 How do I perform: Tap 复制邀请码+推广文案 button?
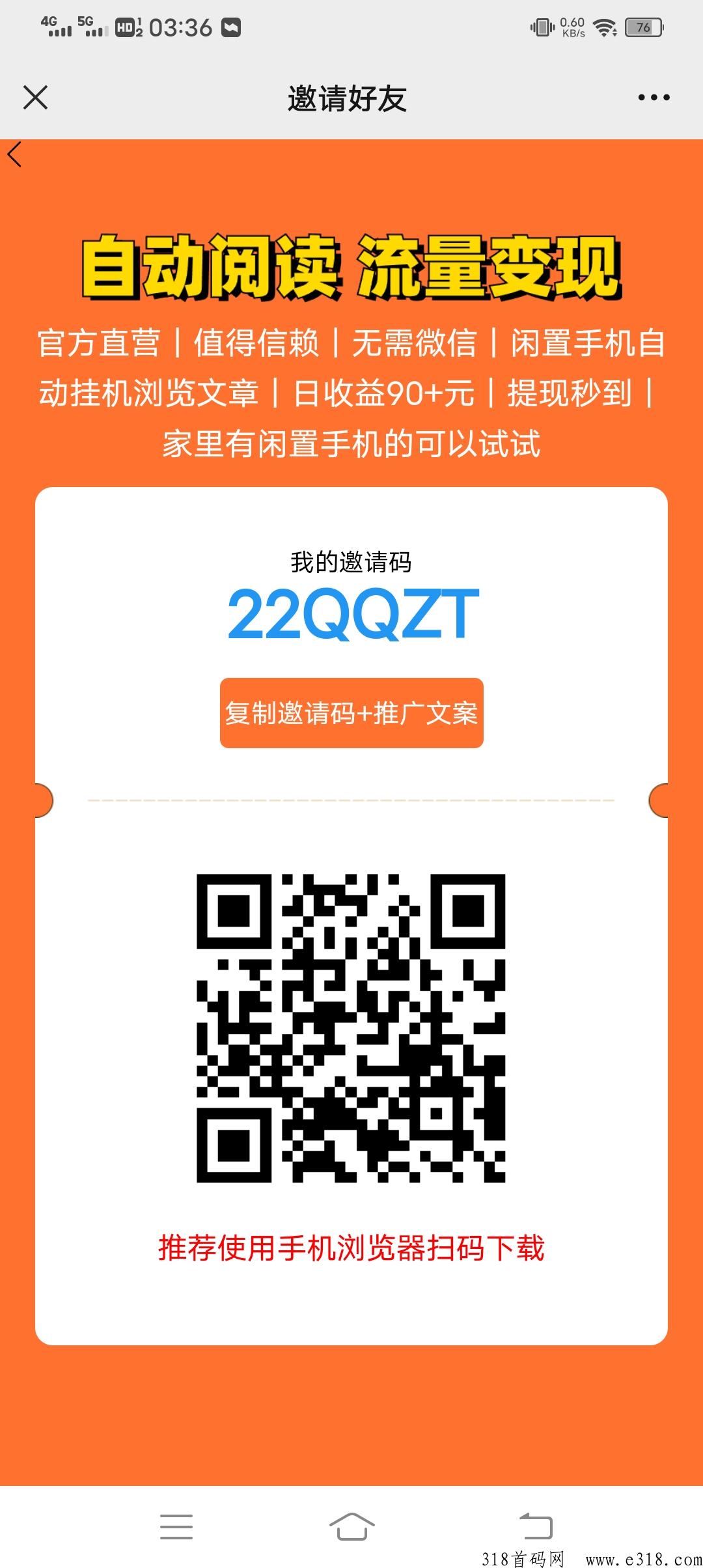pos(351,713)
